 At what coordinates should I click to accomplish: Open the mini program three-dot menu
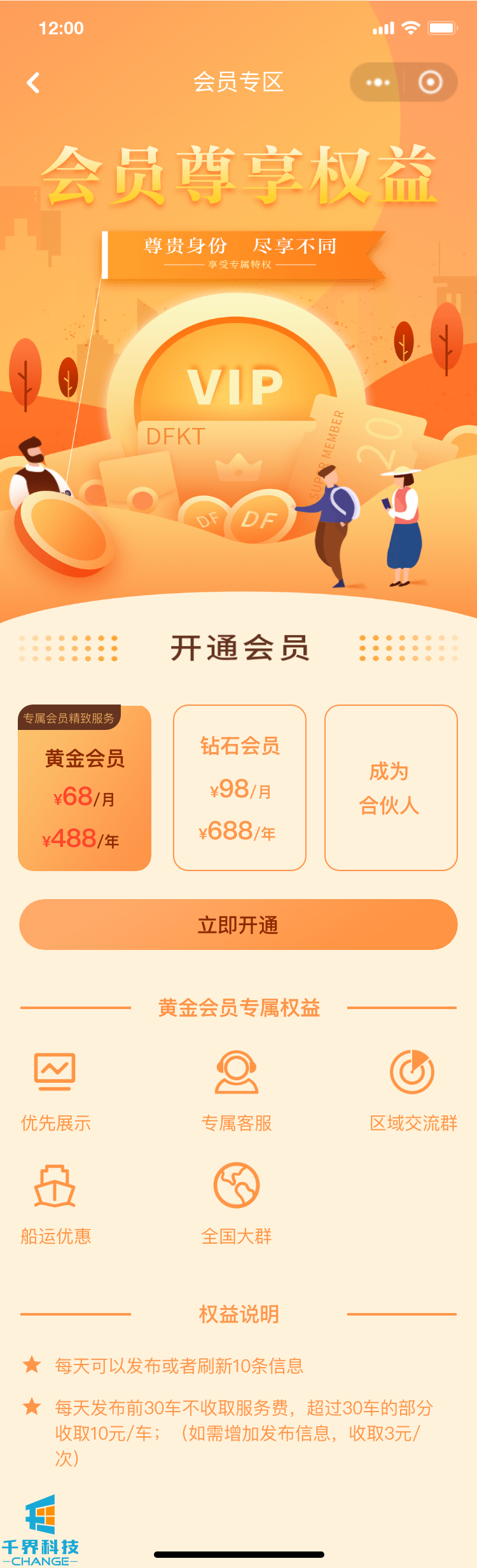pos(378,83)
